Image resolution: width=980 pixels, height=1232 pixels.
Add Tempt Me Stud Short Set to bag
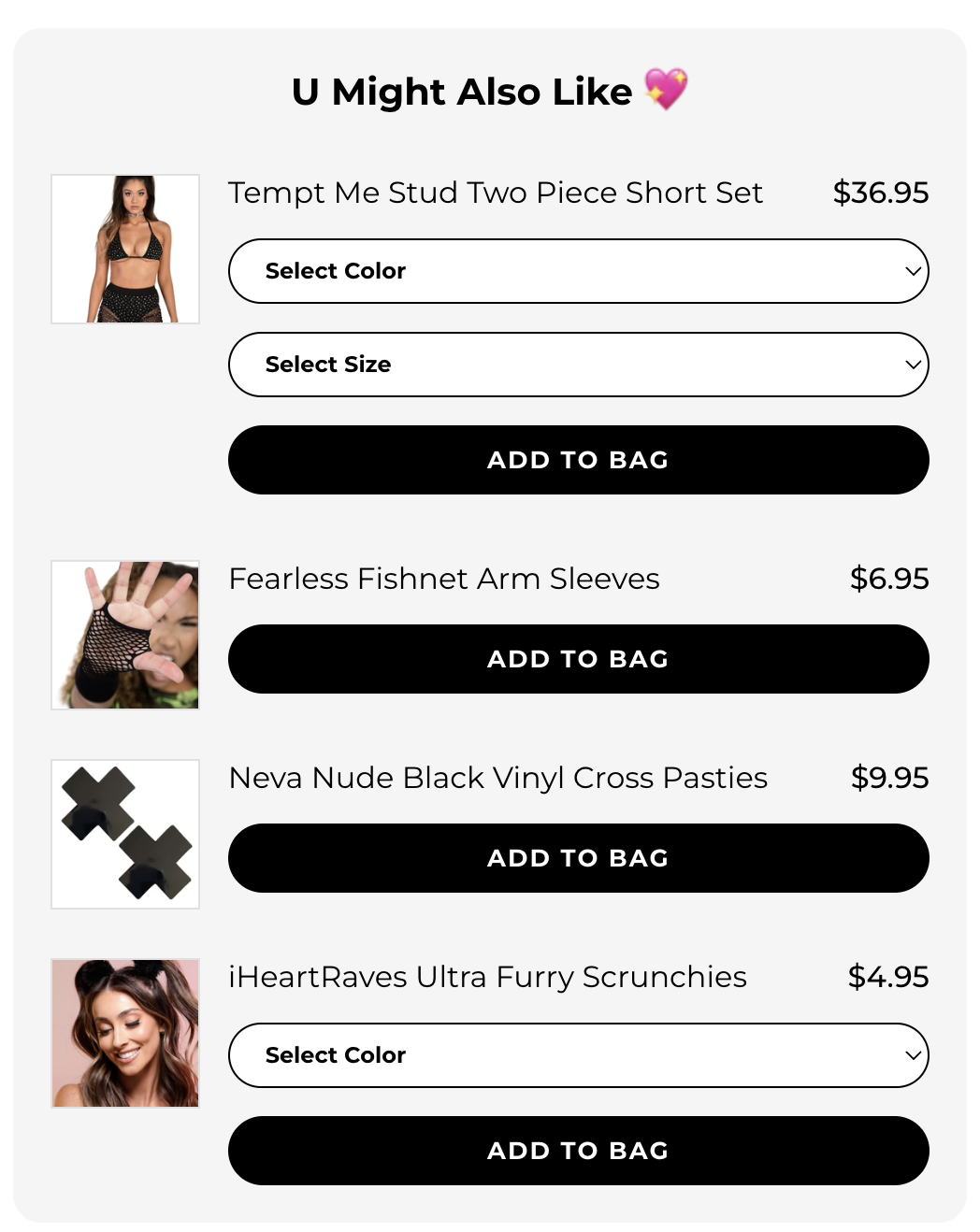click(578, 460)
